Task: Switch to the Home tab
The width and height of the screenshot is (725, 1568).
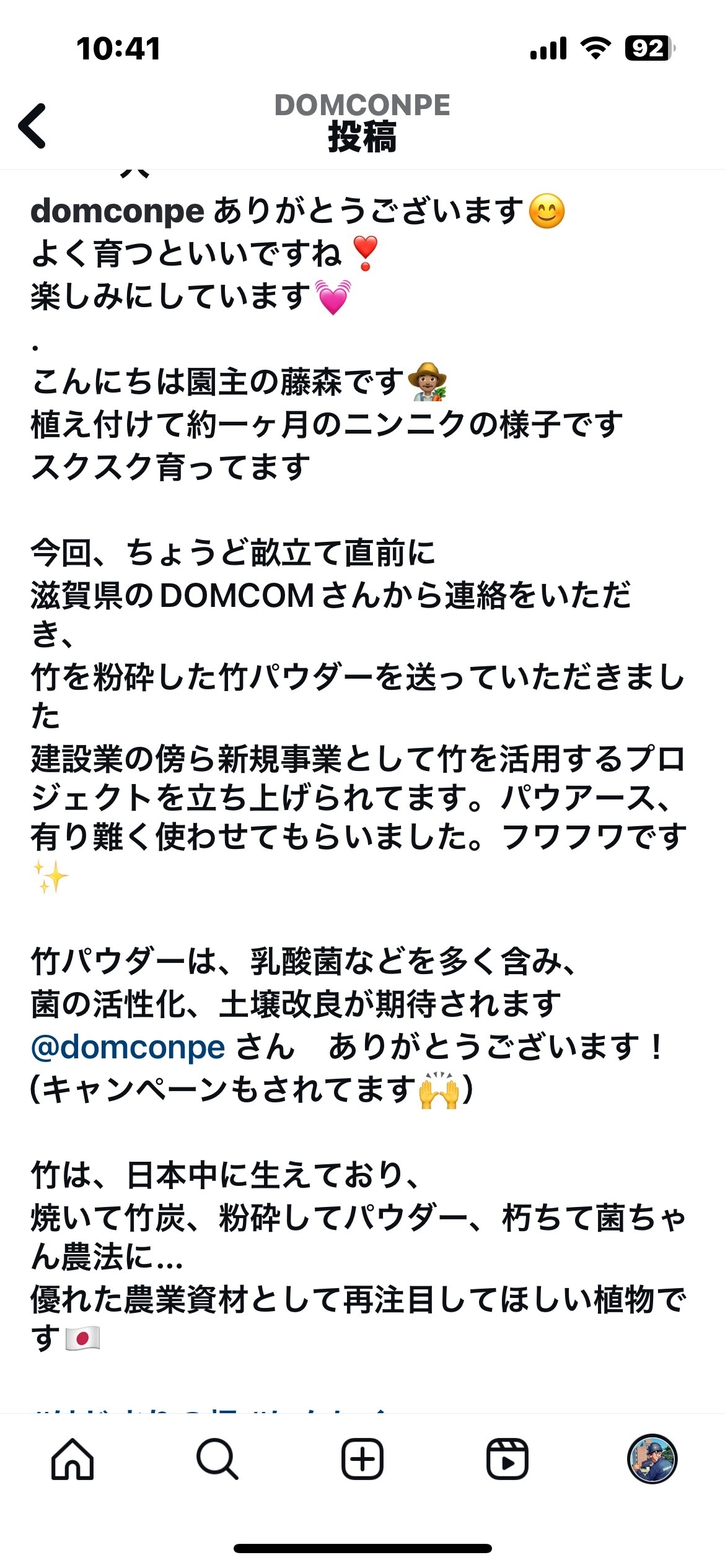Action: tap(72, 1459)
